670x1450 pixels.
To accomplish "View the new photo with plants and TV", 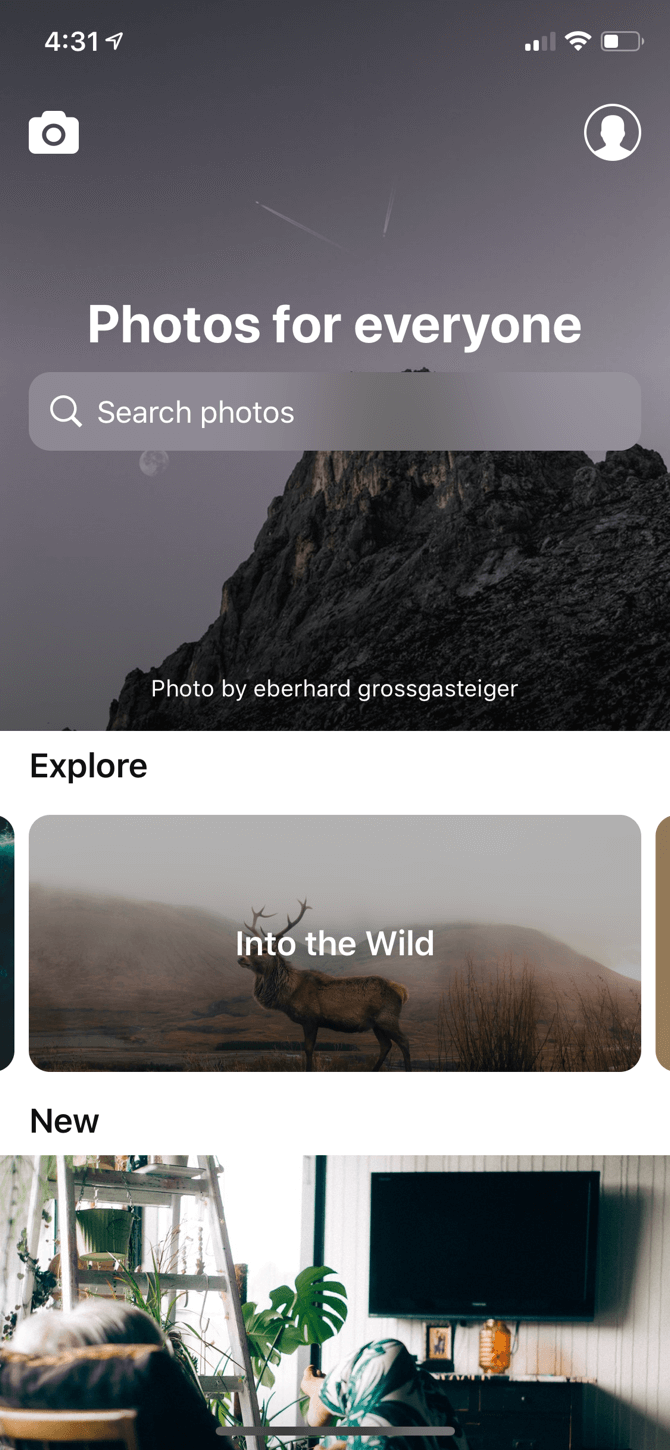I will point(335,1300).
